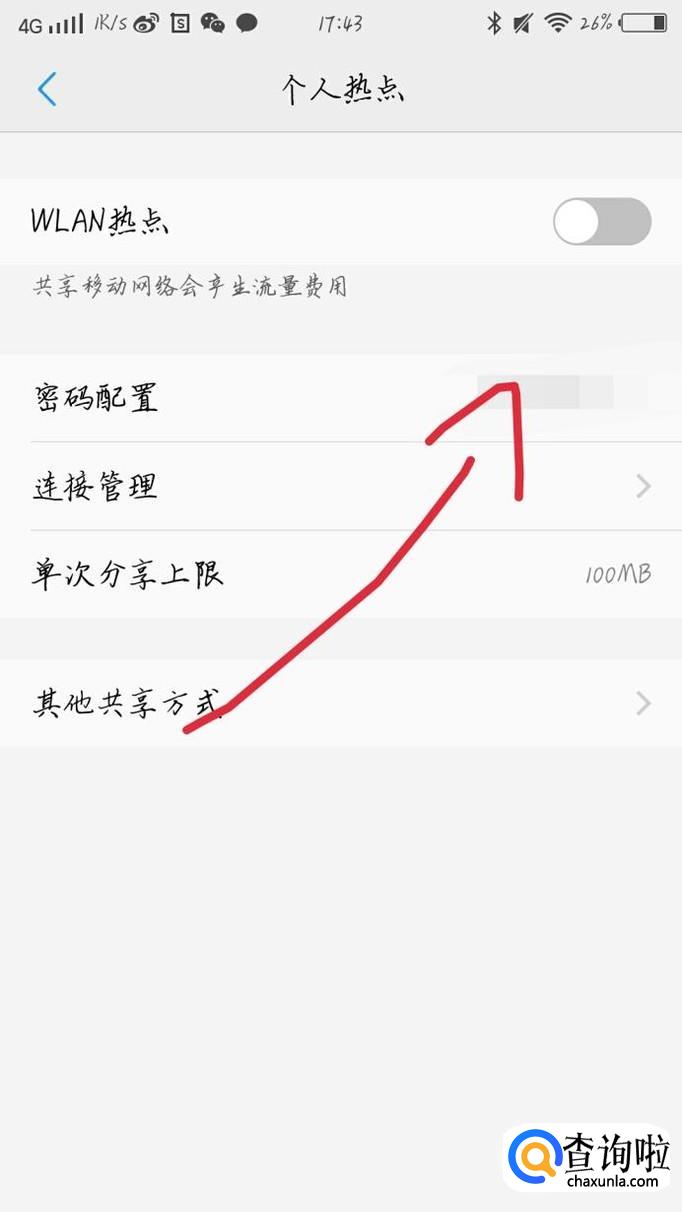Open 连接管理
The width and height of the screenshot is (682, 1212).
[340, 487]
